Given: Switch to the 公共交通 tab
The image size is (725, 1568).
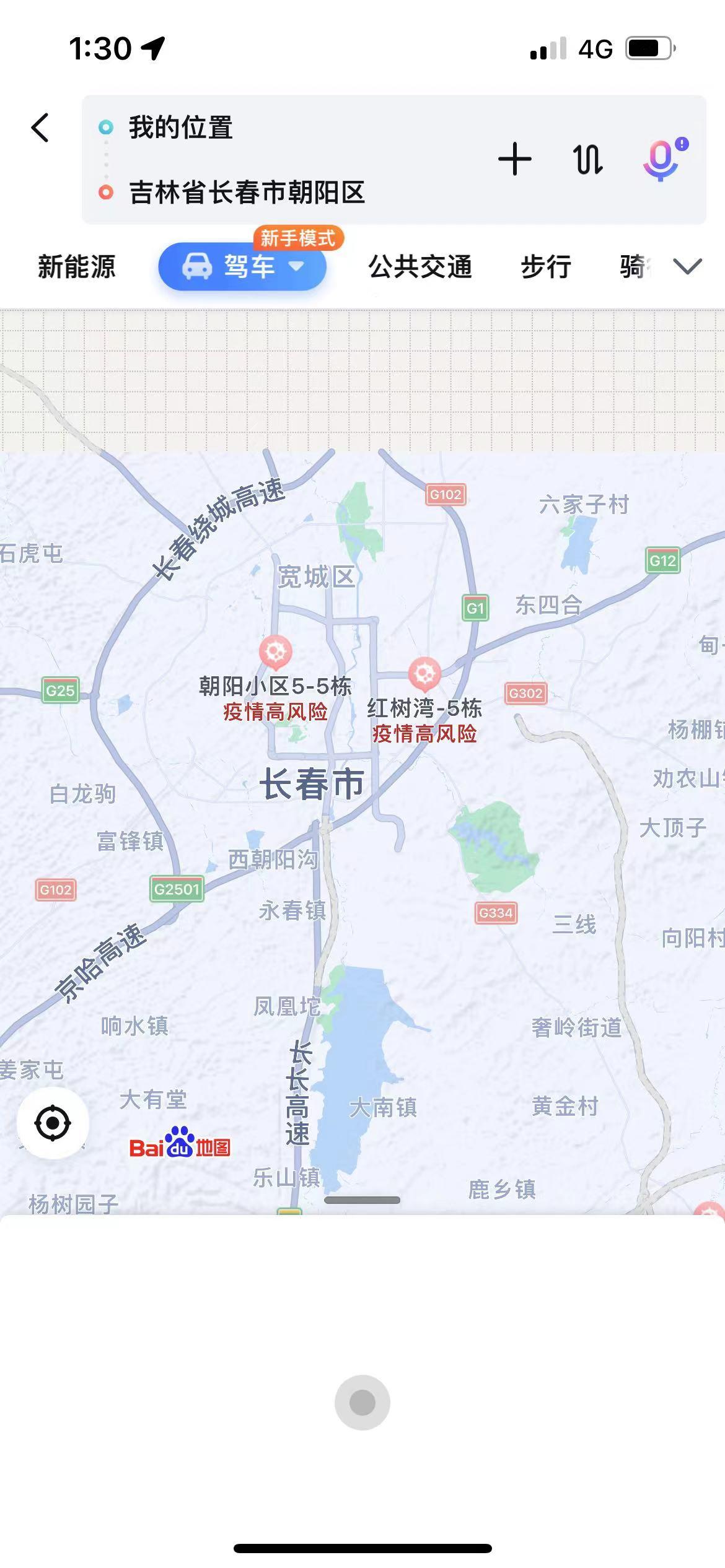Looking at the screenshot, I should (x=420, y=267).
